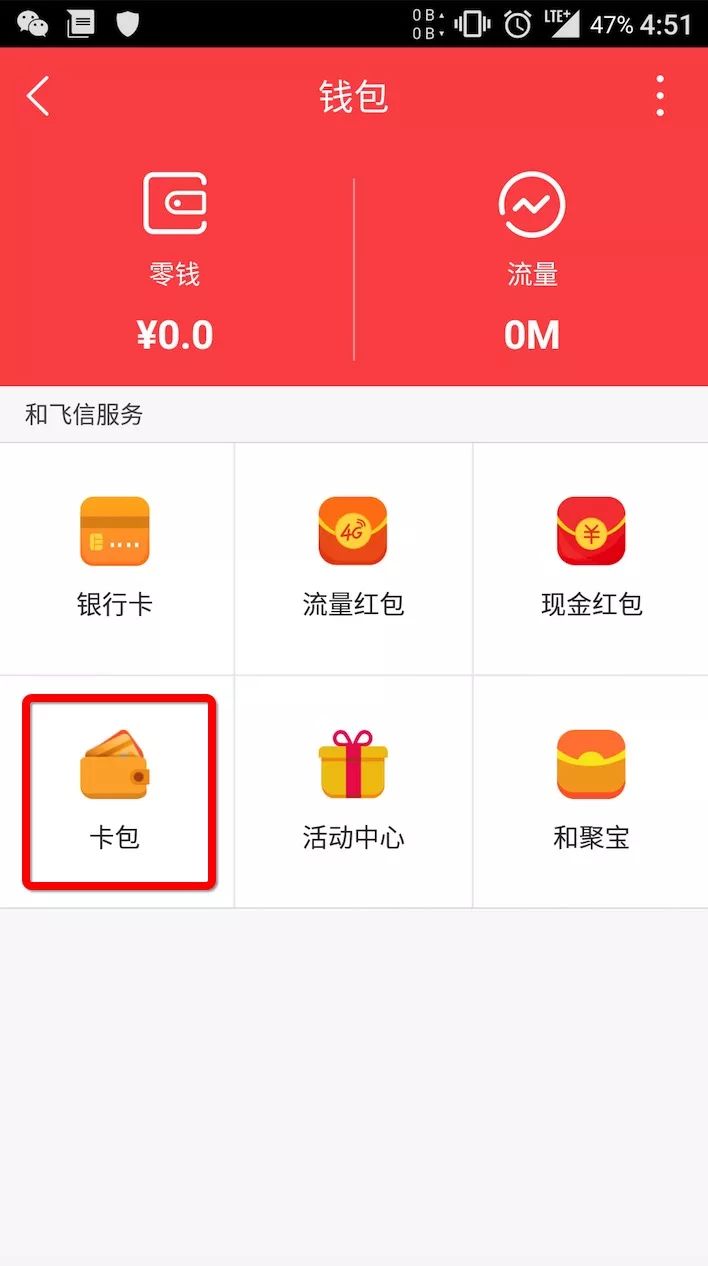
Task: Open 银行卡 bank cards
Action: (x=115, y=558)
